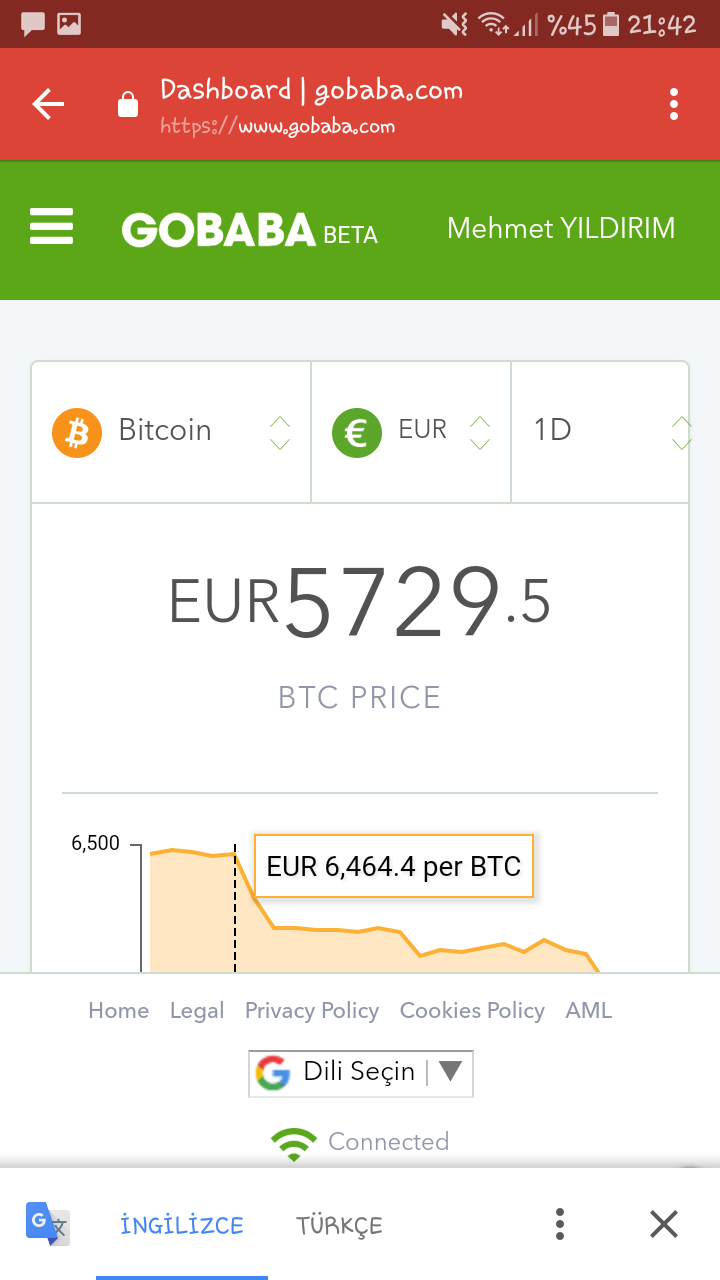Open the browser overflow menu
Screen dimensions: 720x1280
click(674, 104)
